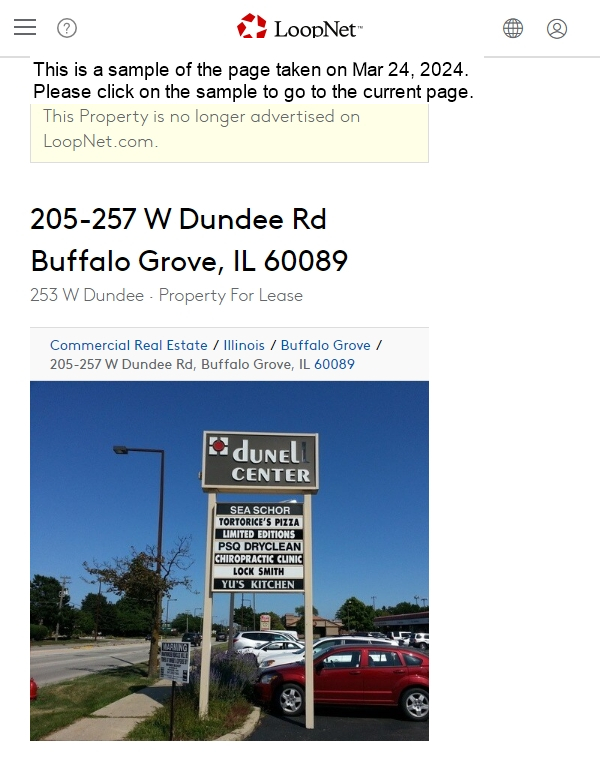View the Dunell Center property photo
This screenshot has width=600, height=768.
pyautogui.click(x=229, y=560)
